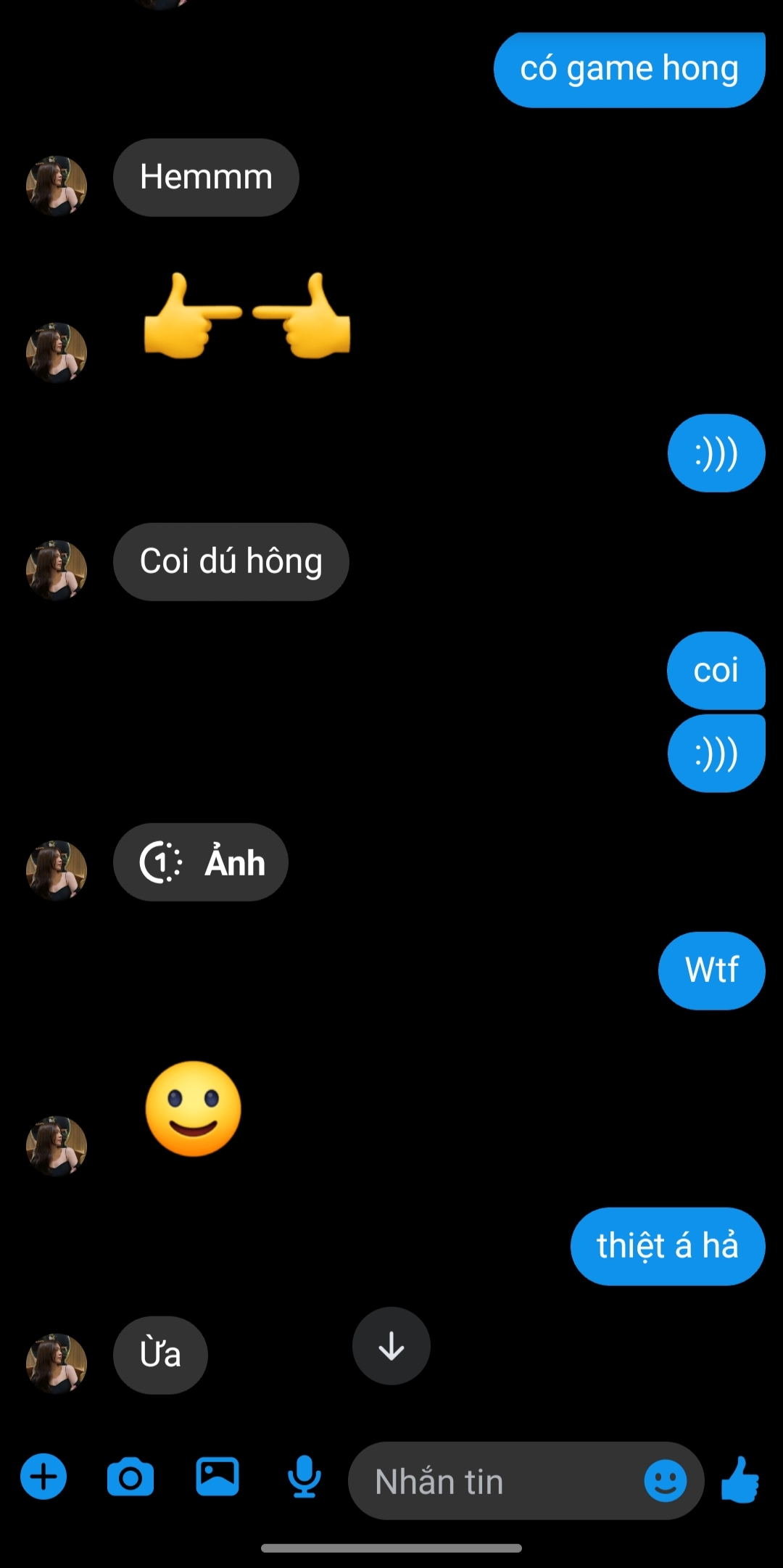
Task: Tap the 'Coi dú hông' message
Action: [x=230, y=561]
